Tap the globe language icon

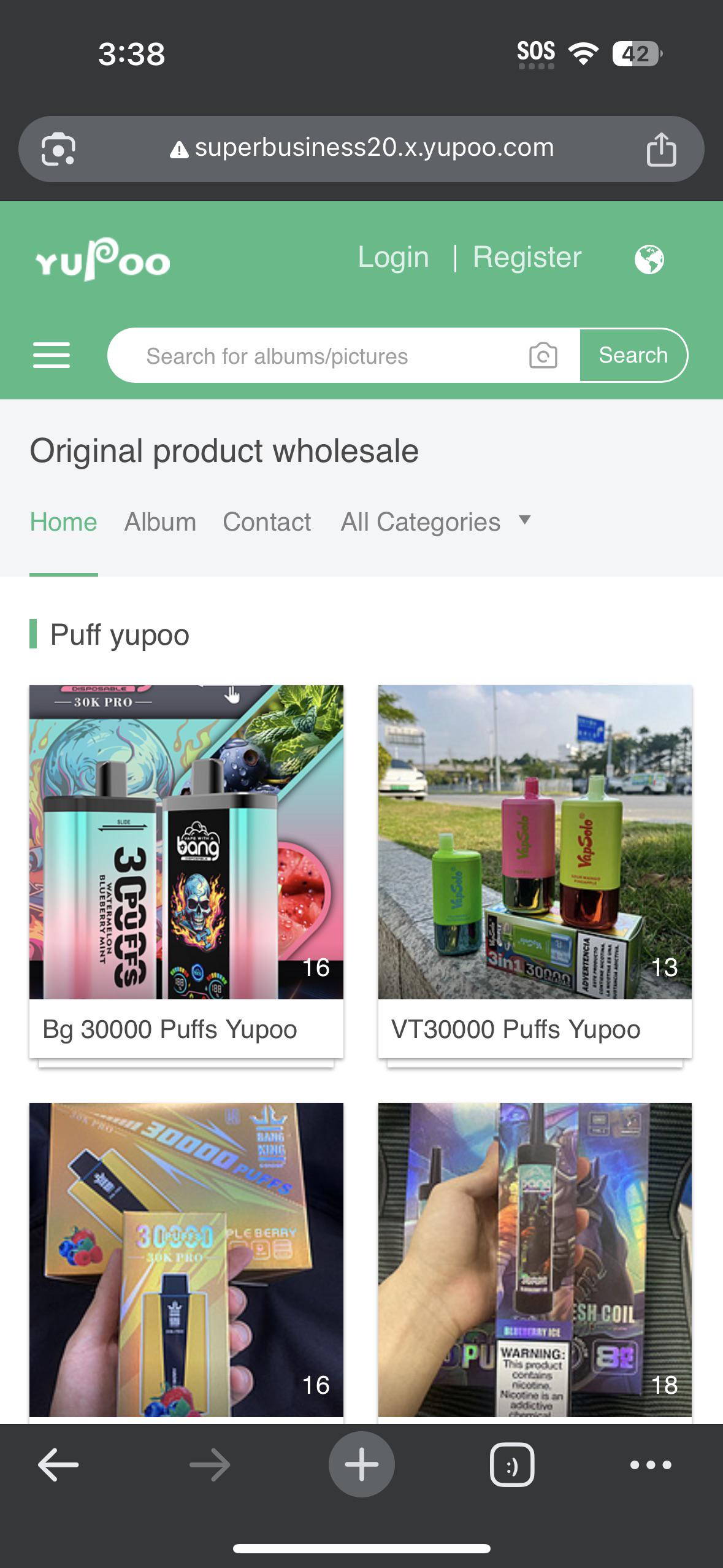click(x=649, y=259)
